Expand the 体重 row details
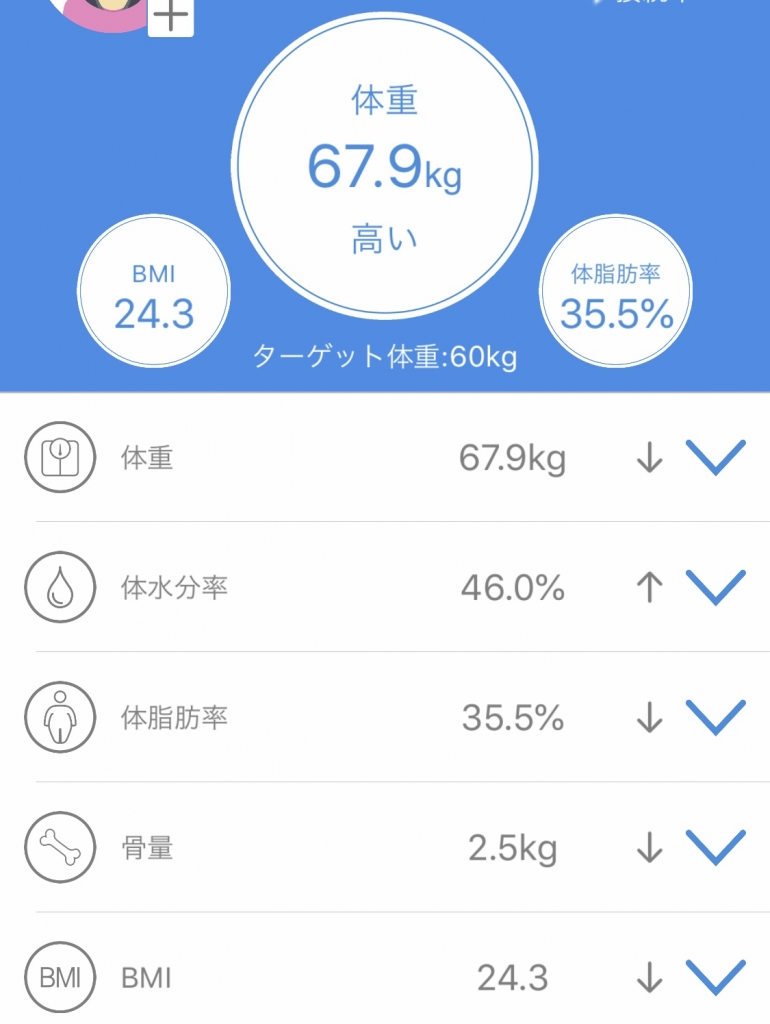Image resolution: width=770 pixels, height=1024 pixels. (716, 458)
